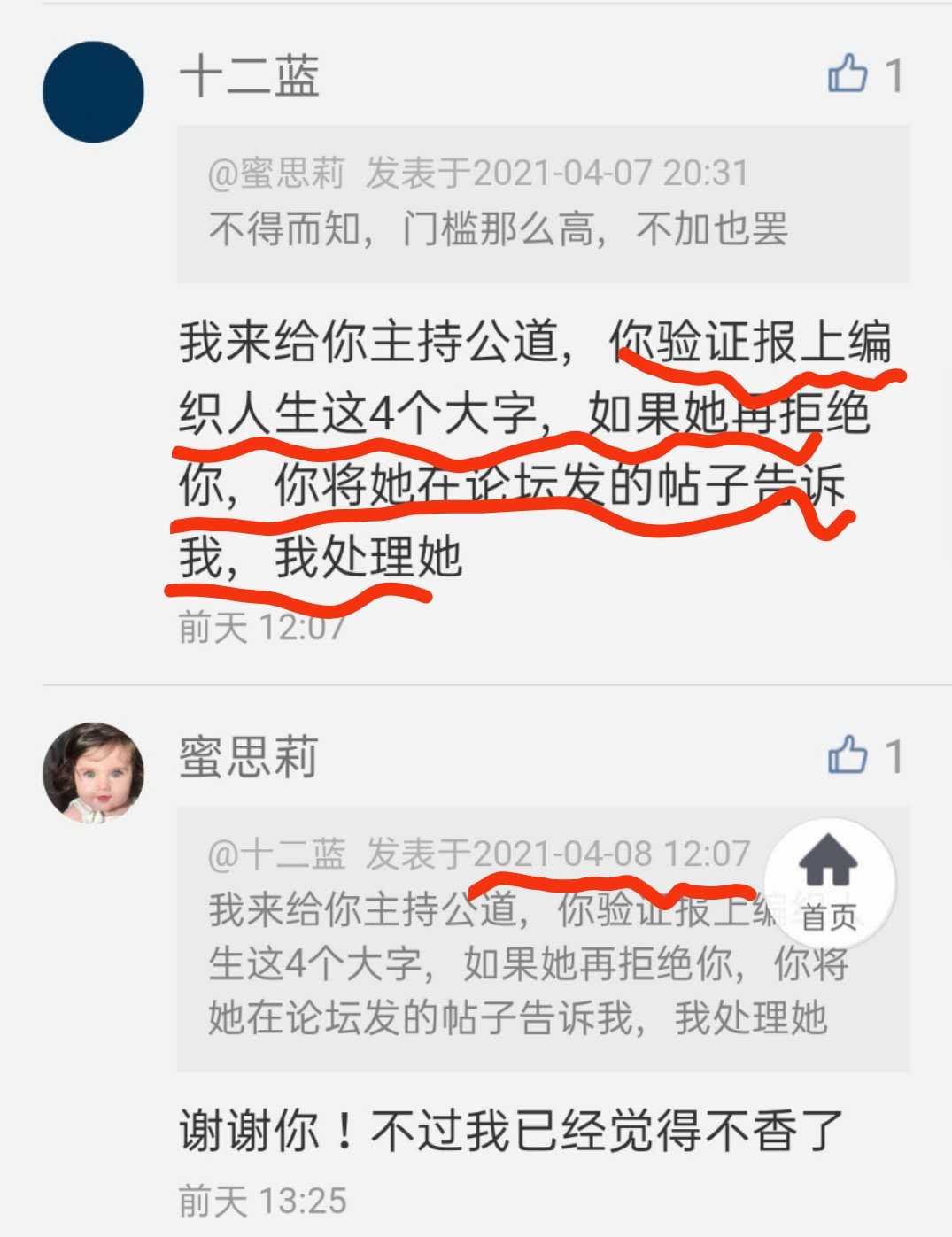Tap the 首页 home floating button
The height and width of the screenshot is (1237, 952).
tap(829, 883)
